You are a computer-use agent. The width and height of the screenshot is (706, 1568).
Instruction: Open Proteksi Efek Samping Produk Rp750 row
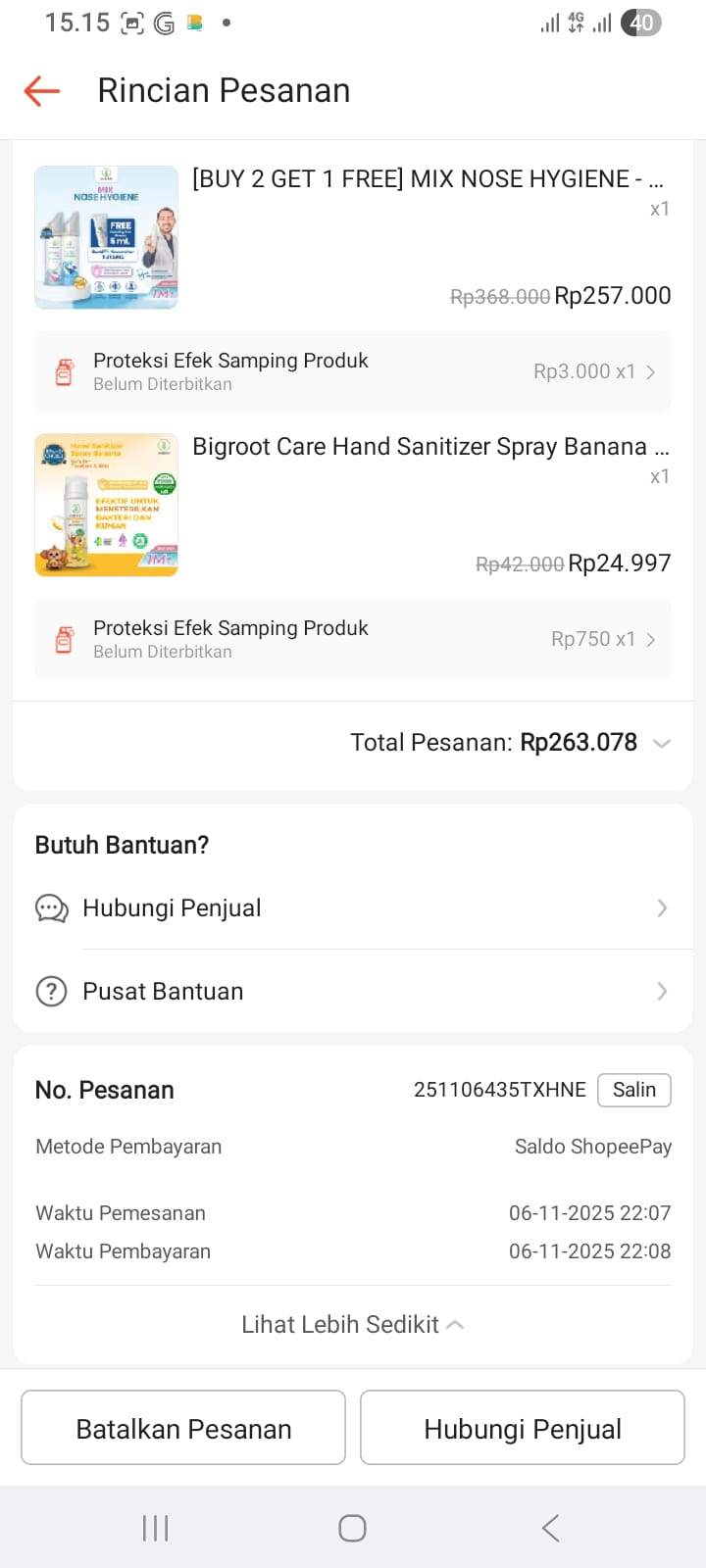(353, 640)
